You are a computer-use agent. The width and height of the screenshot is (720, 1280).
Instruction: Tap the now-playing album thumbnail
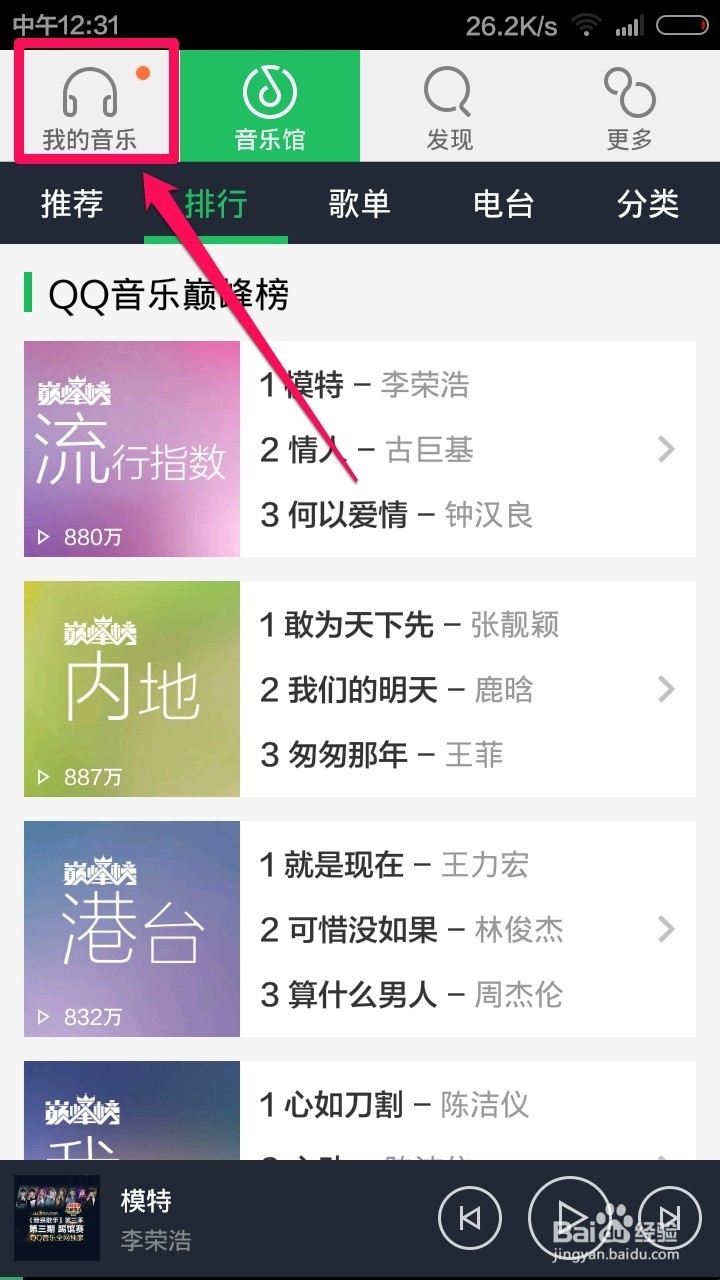tap(57, 1218)
